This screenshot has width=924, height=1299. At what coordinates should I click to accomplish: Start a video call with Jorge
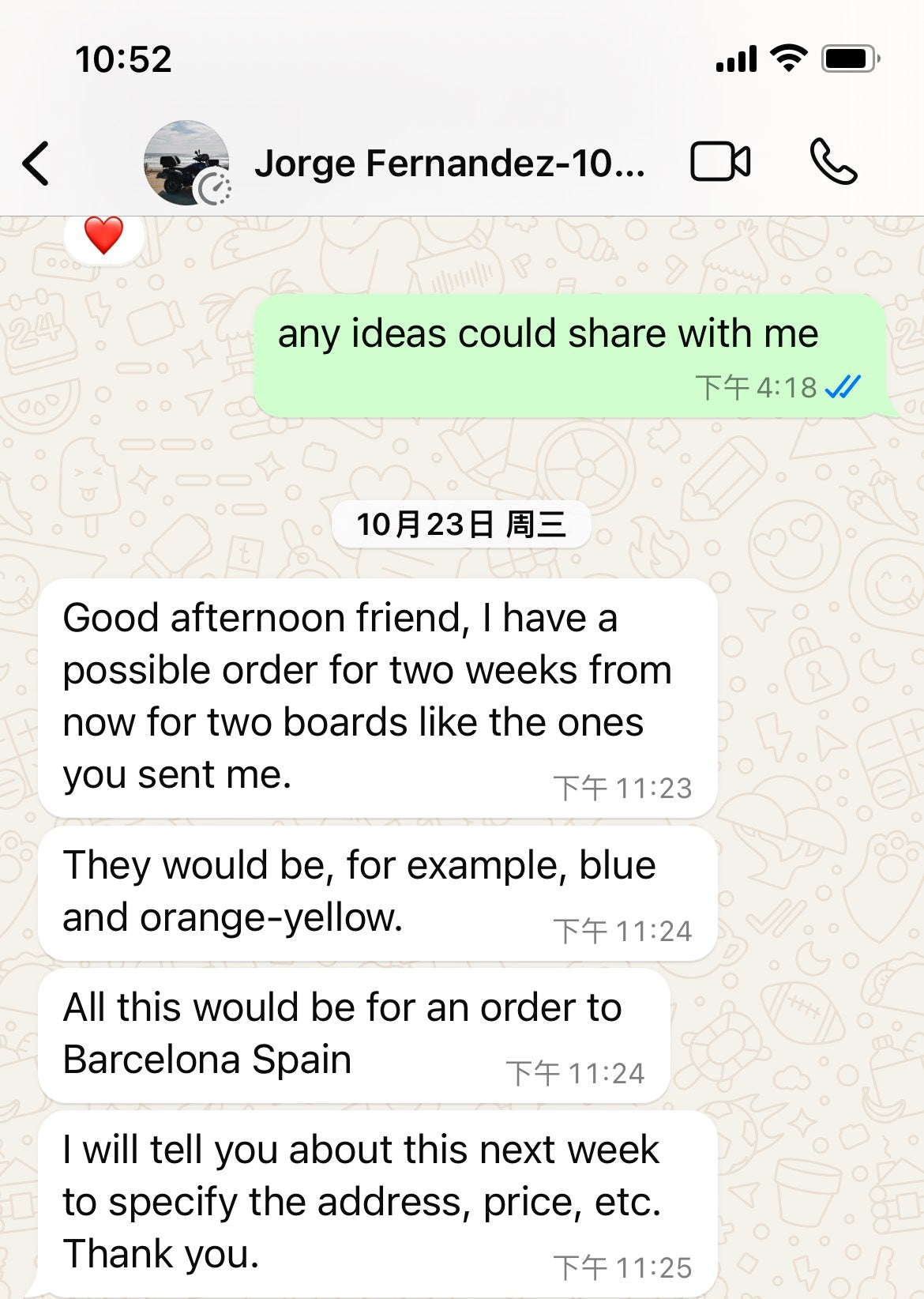719,162
